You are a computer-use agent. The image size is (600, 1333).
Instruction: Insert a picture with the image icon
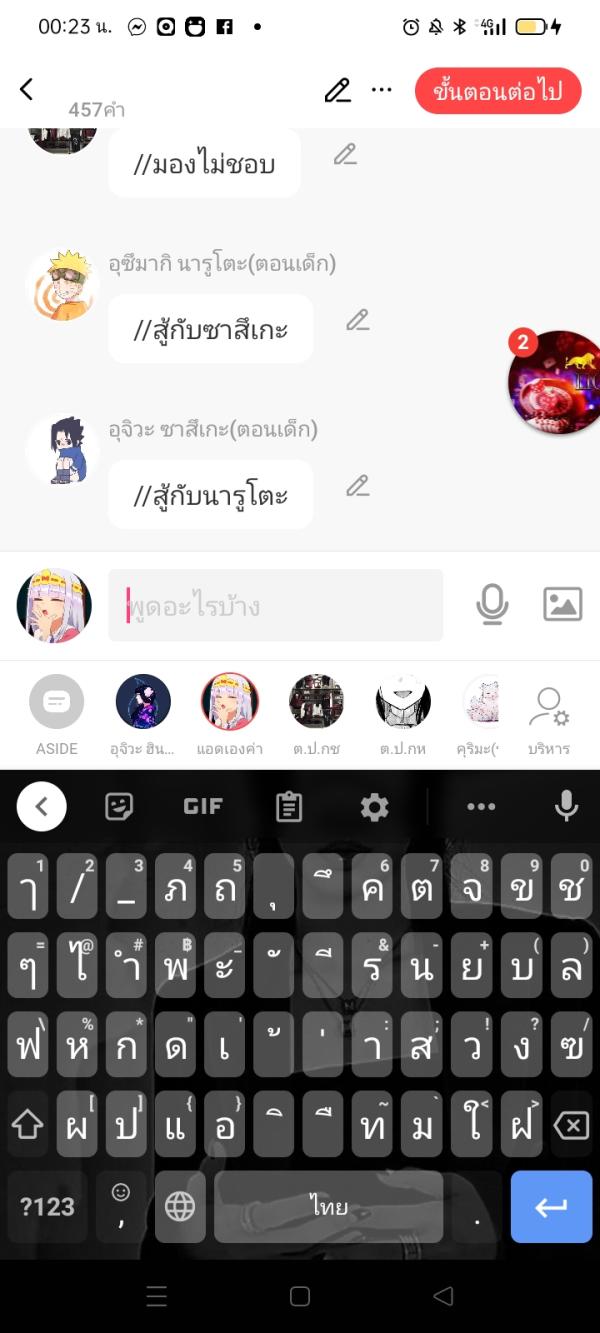coord(562,604)
